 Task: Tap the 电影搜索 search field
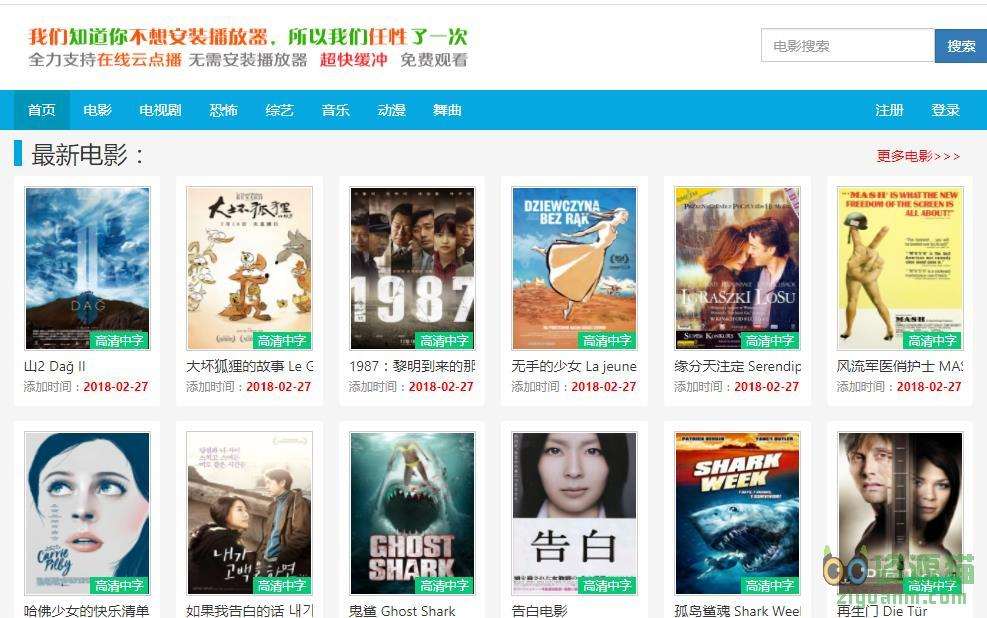click(x=847, y=46)
